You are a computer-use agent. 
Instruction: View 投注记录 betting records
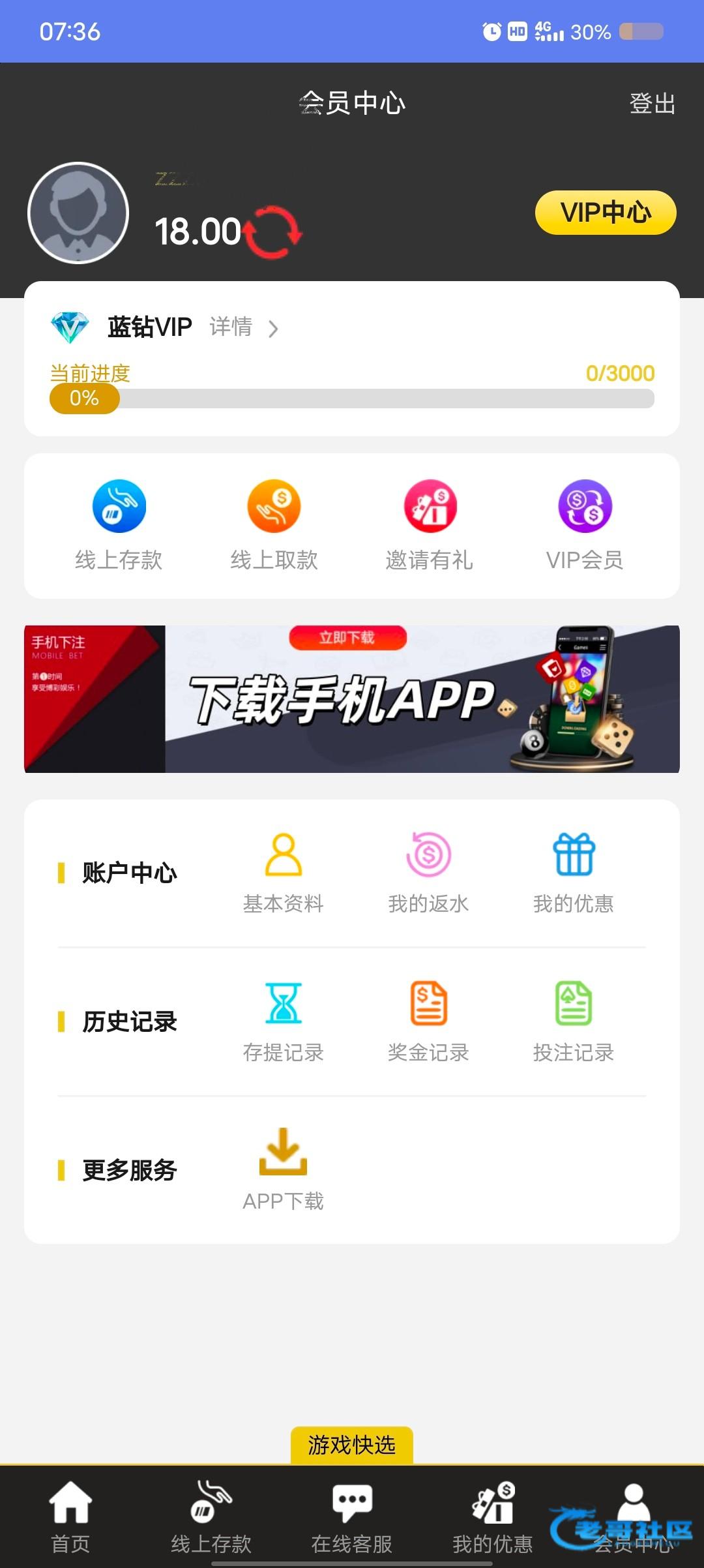574,1021
